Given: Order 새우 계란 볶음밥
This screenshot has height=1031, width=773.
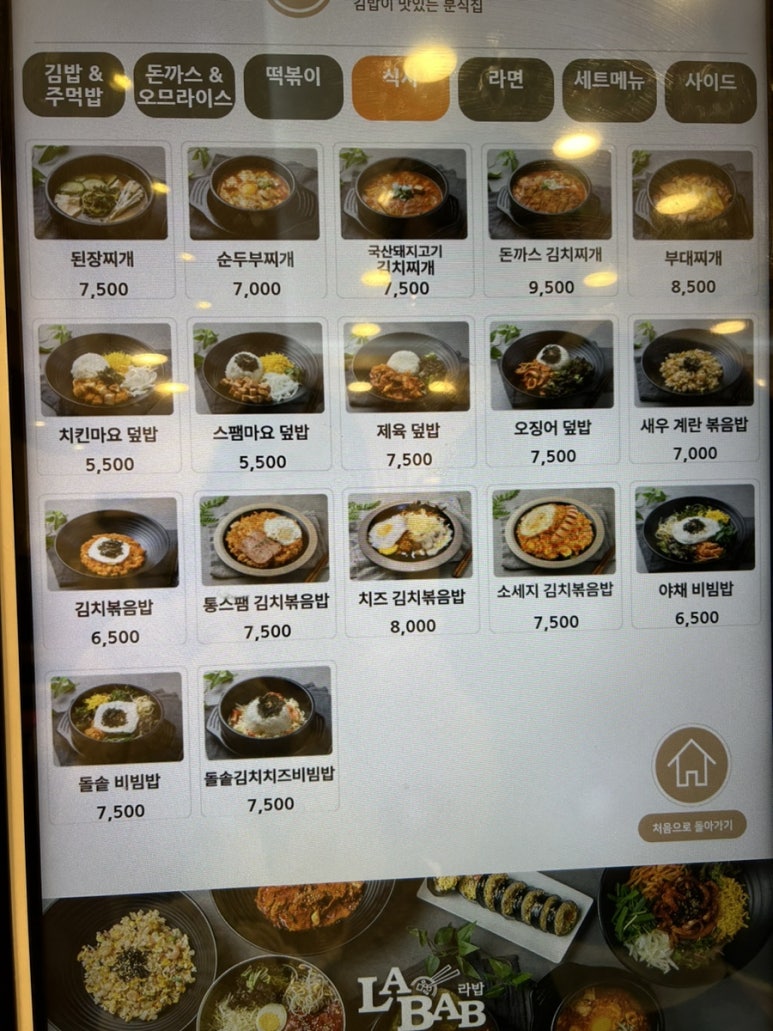Looking at the screenshot, I should pos(693,388).
